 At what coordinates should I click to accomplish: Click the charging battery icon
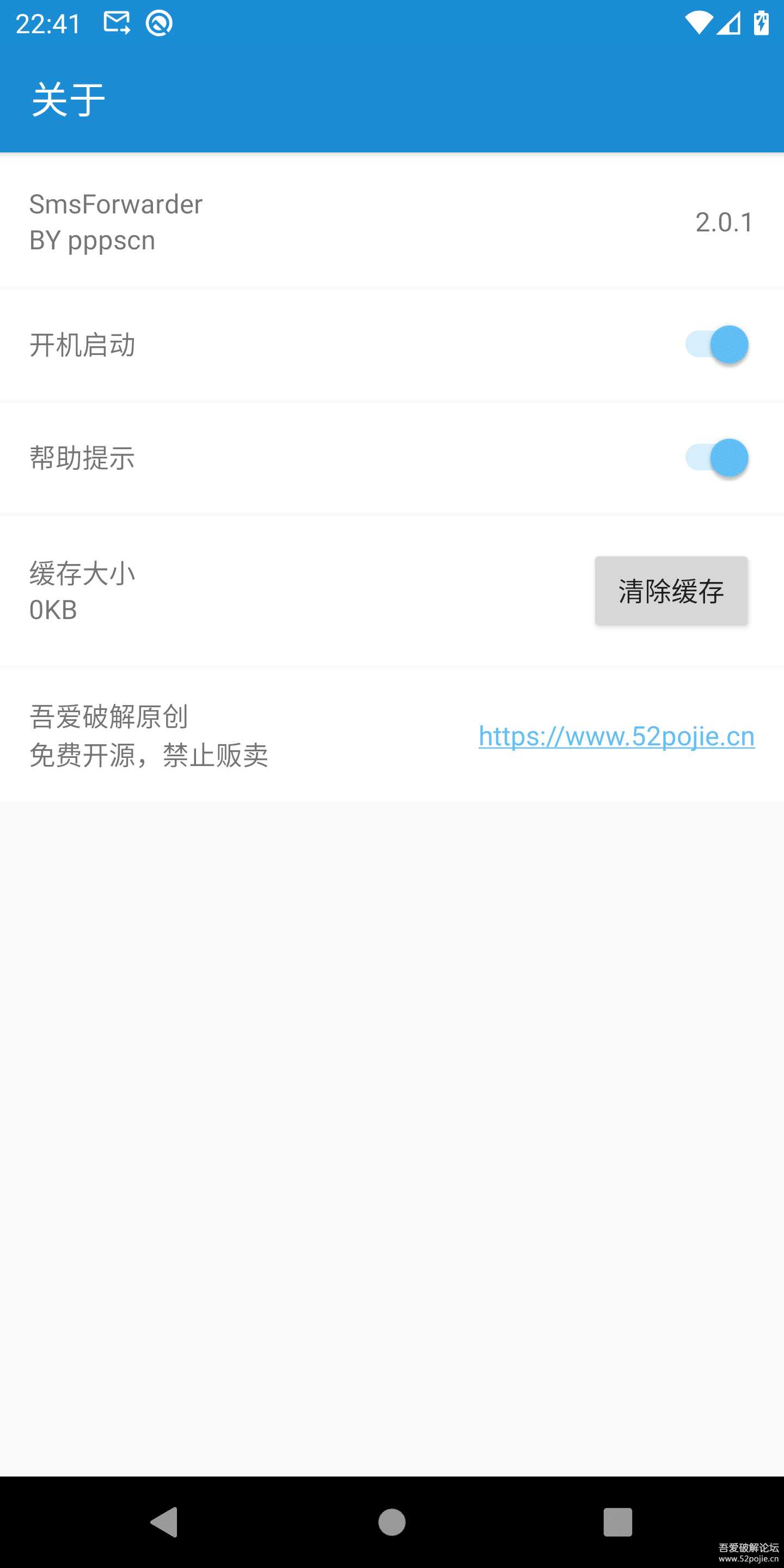point(761,22)
